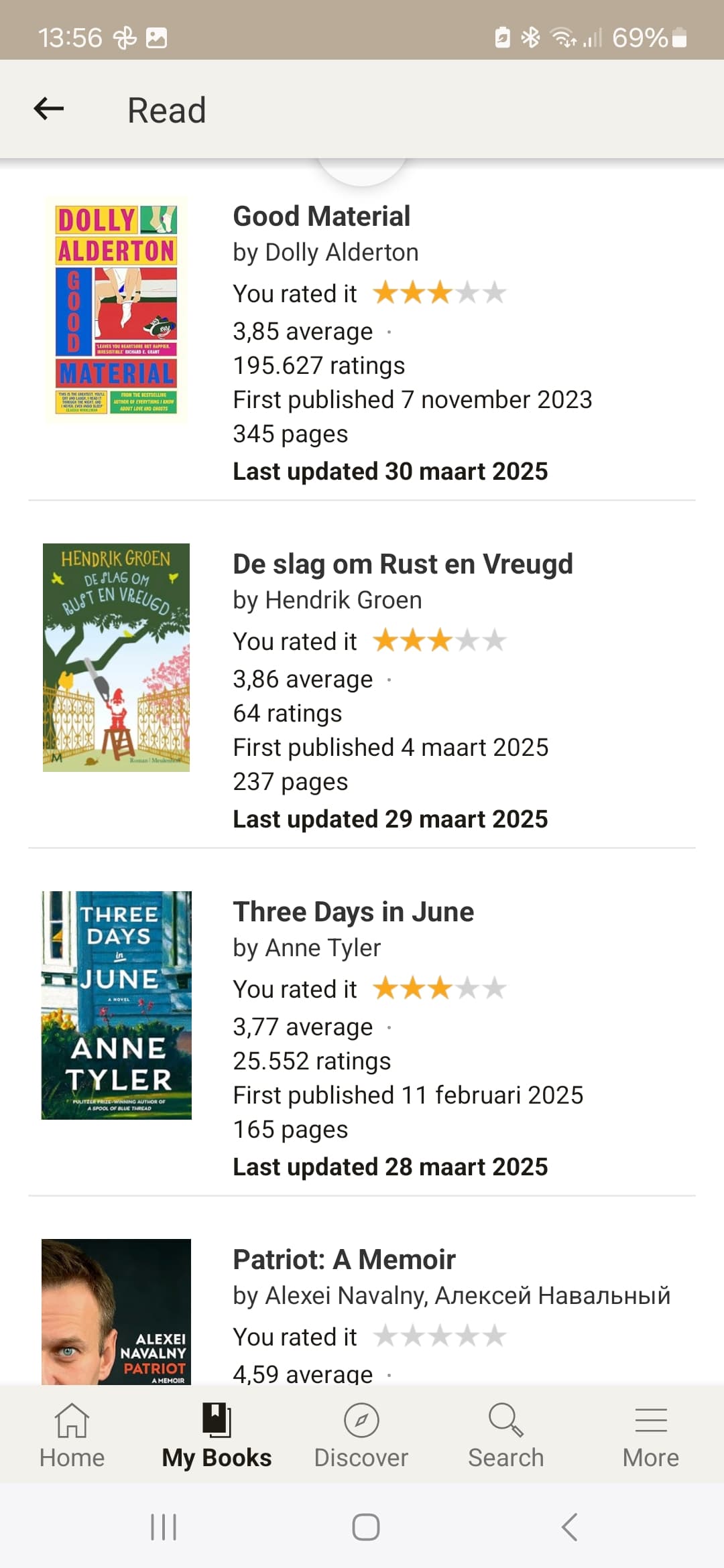
Task: Open the Home tab
Action: (72, 1435)
